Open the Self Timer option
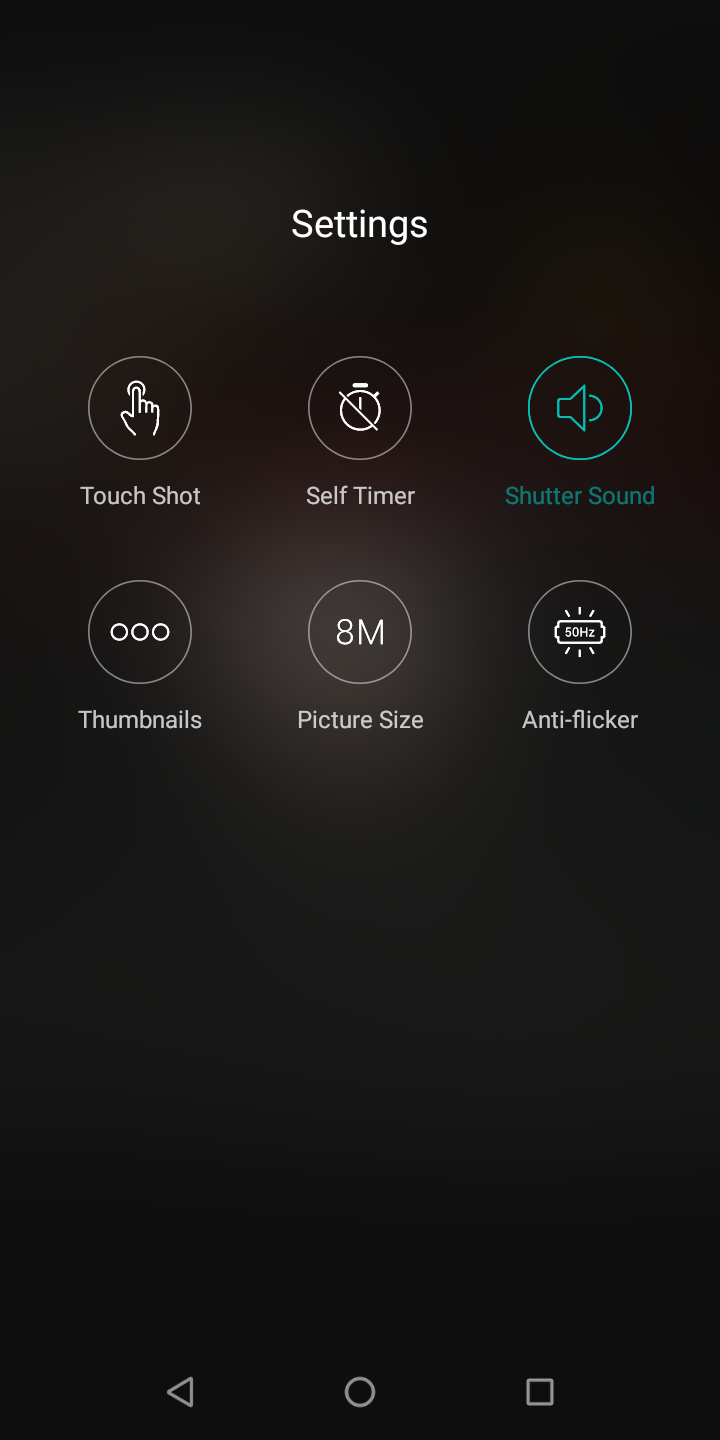This screenshot has width=720, height=1440. pyautogui.click(x=360, y=408)
